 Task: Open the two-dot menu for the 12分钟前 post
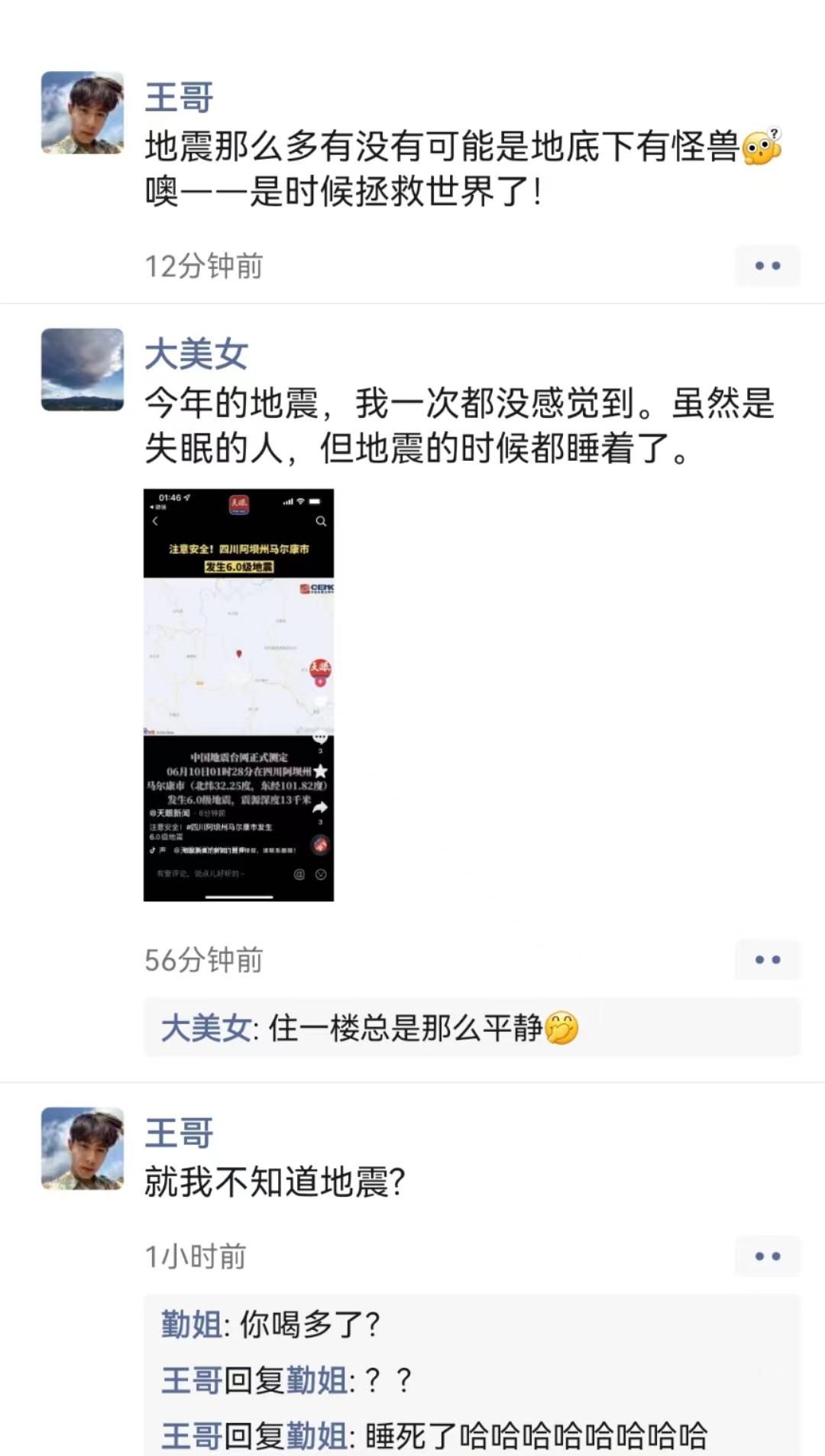coord(768,266)
